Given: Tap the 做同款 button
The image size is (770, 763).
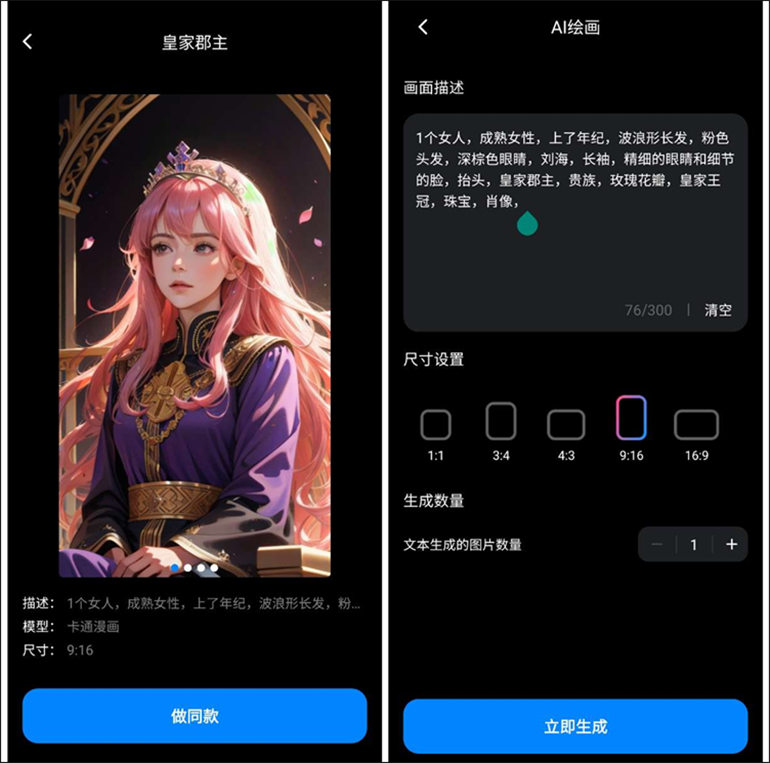Looking at the screenshot, I should (195, 715).
